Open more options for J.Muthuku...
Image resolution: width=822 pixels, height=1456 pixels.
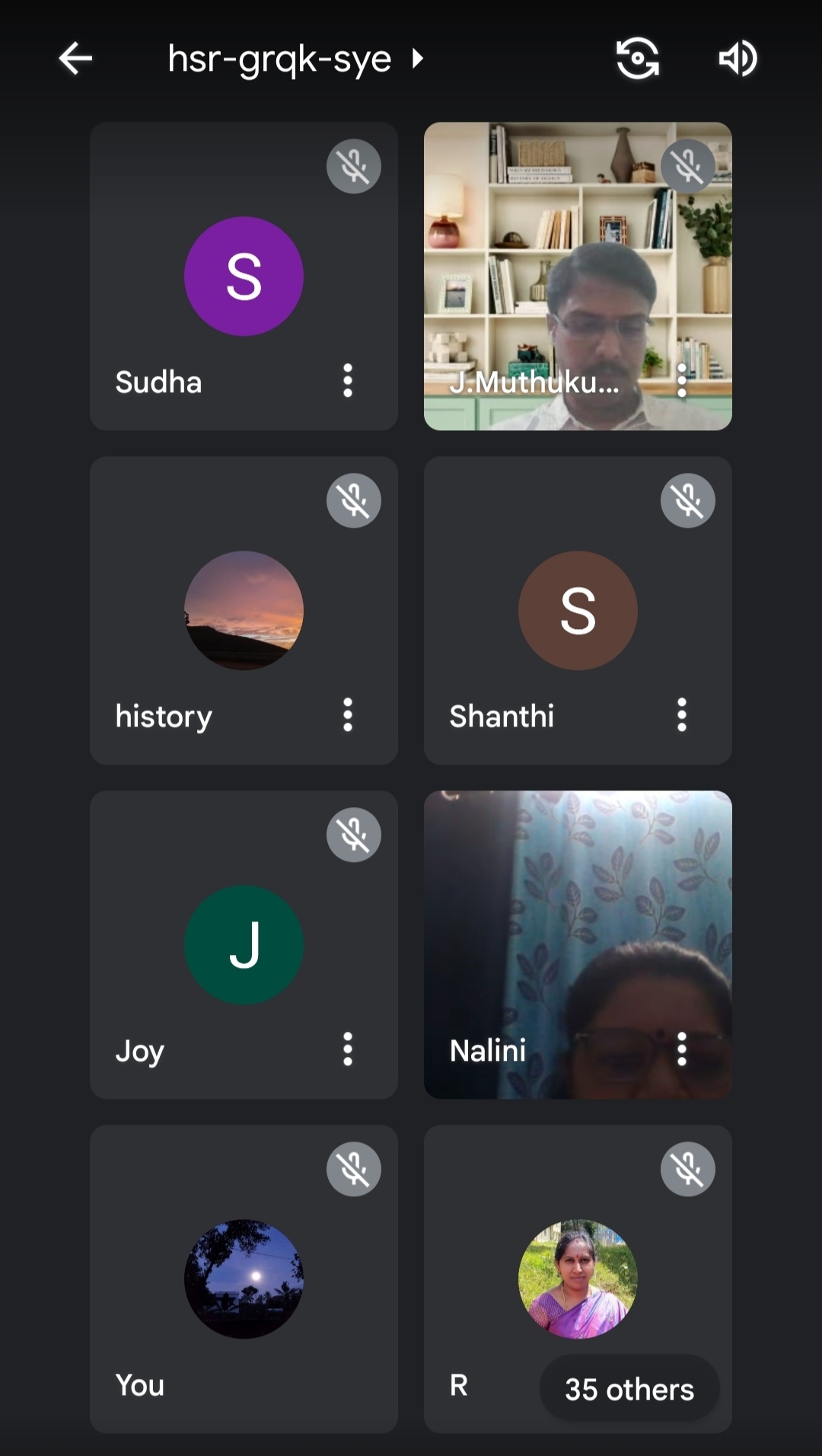[682, 381]
